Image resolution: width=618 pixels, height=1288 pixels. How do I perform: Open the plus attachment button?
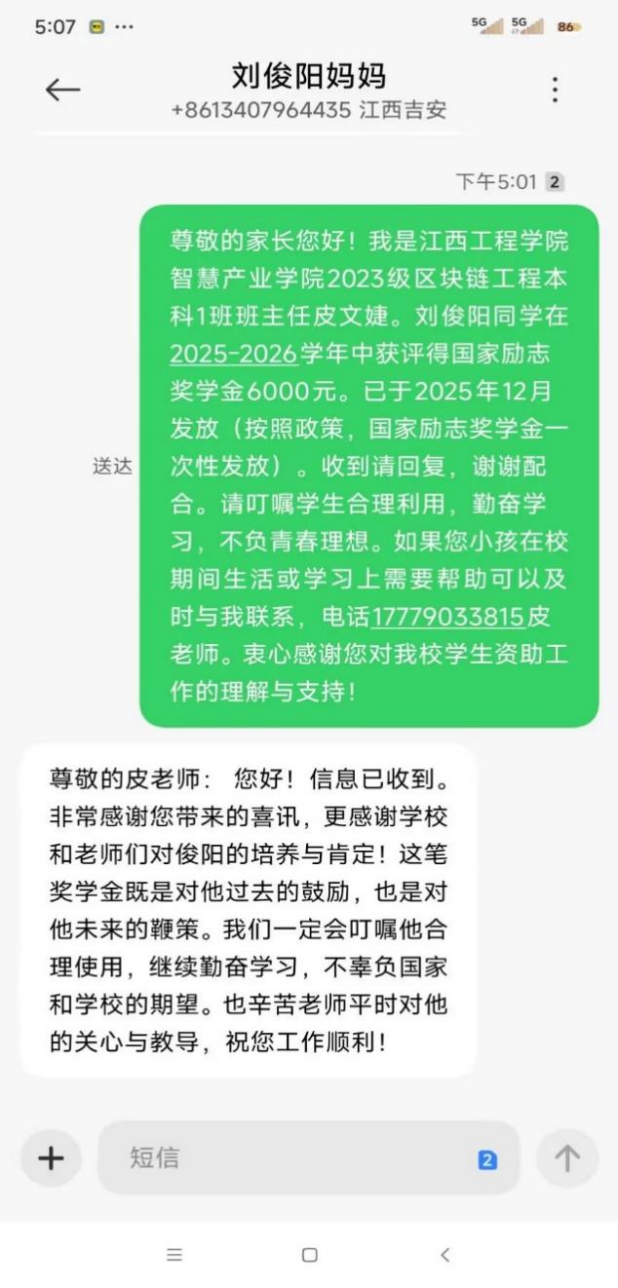point(50,1158)
